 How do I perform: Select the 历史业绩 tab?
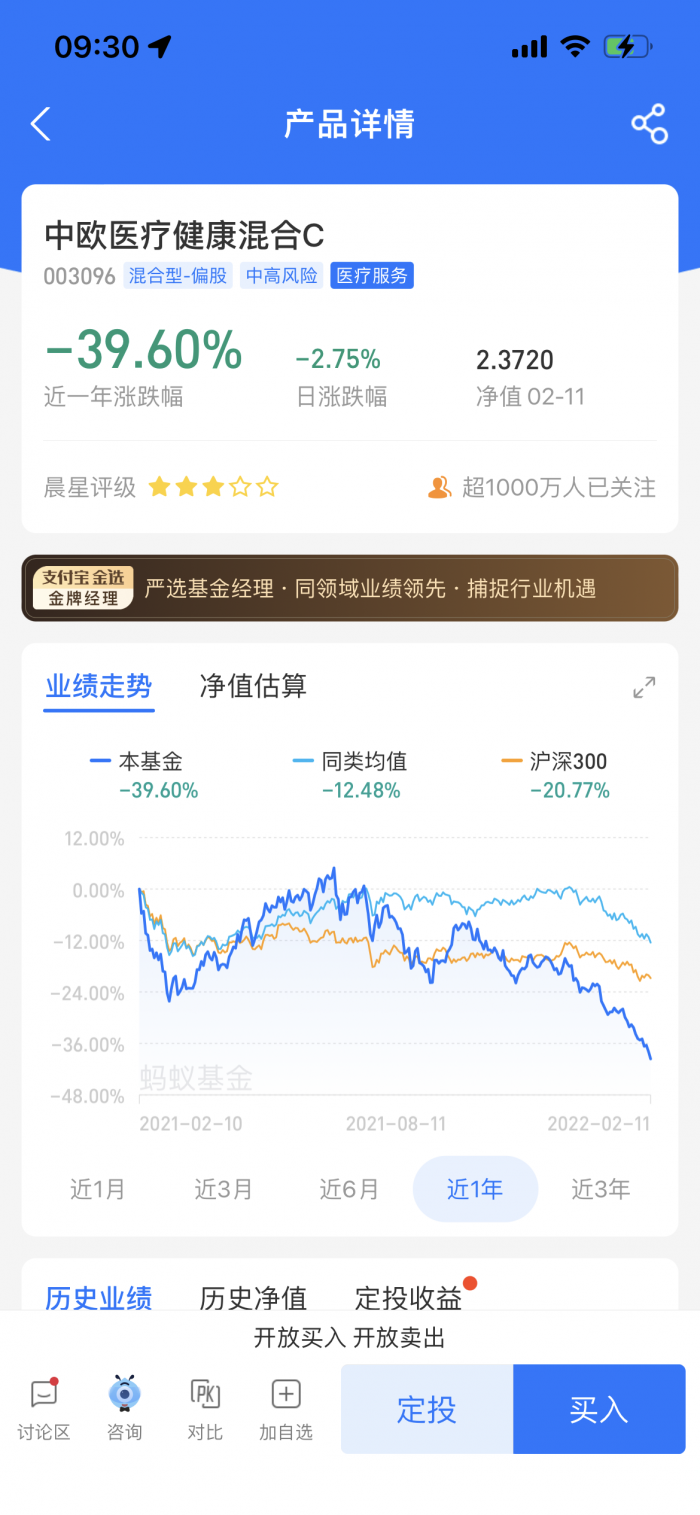pyautogui.click(x=98, y=1297)
